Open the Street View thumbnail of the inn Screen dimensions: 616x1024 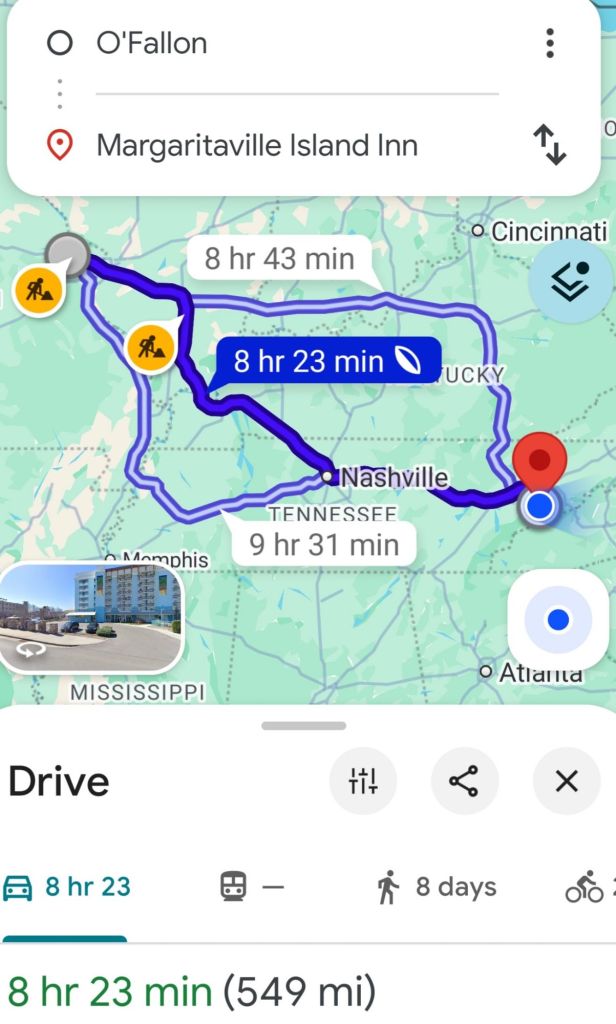[91, 618]
